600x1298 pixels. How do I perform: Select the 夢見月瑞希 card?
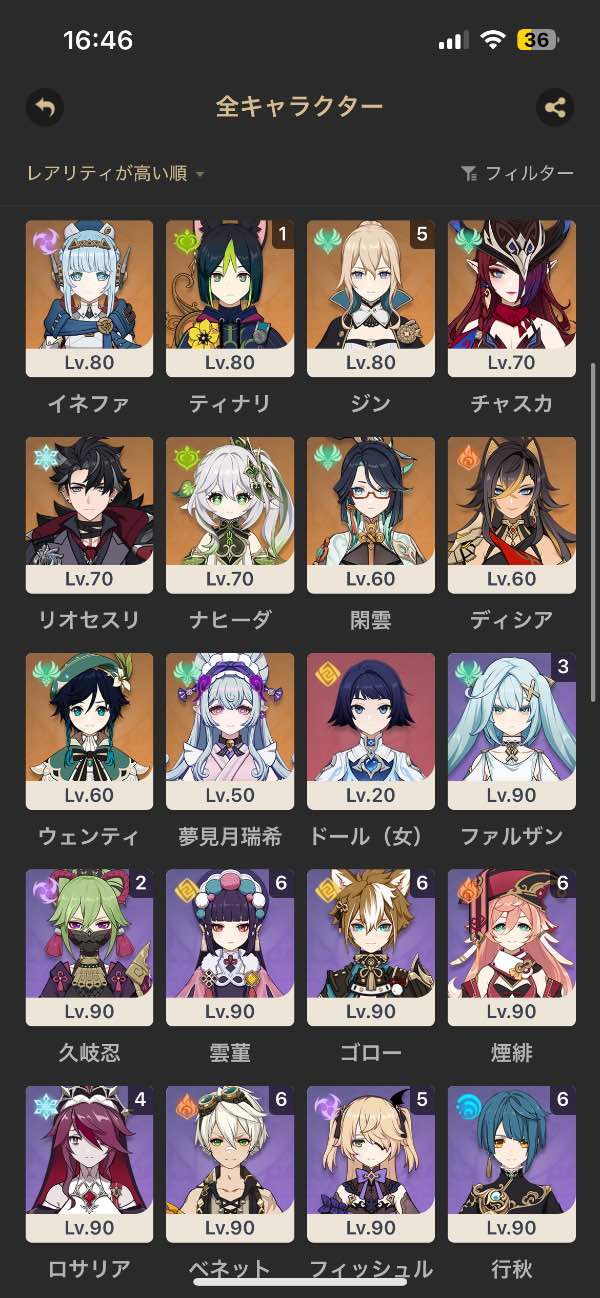[x=230, y=731]
